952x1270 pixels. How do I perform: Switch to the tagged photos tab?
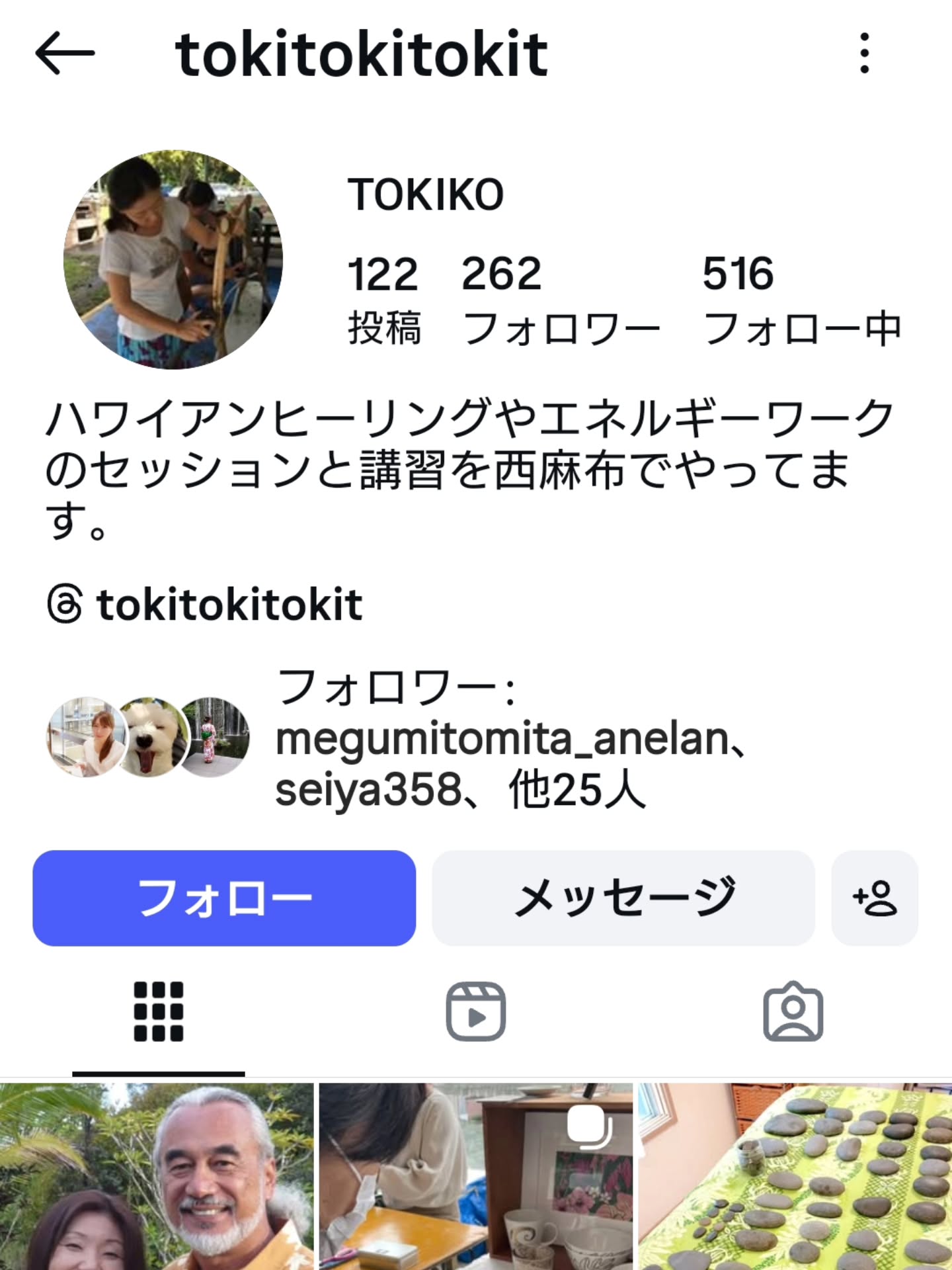click(793, 1012)
